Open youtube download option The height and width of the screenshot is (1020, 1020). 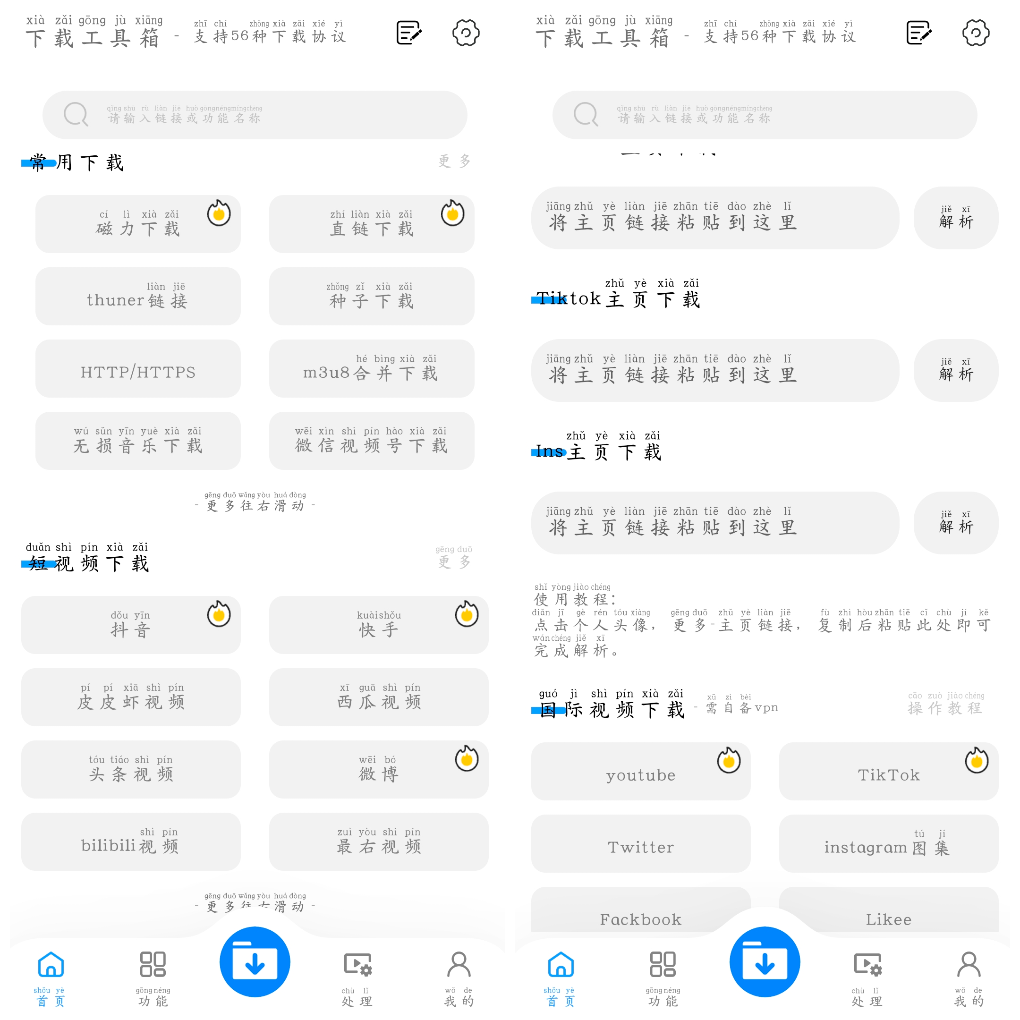point(641,772)
